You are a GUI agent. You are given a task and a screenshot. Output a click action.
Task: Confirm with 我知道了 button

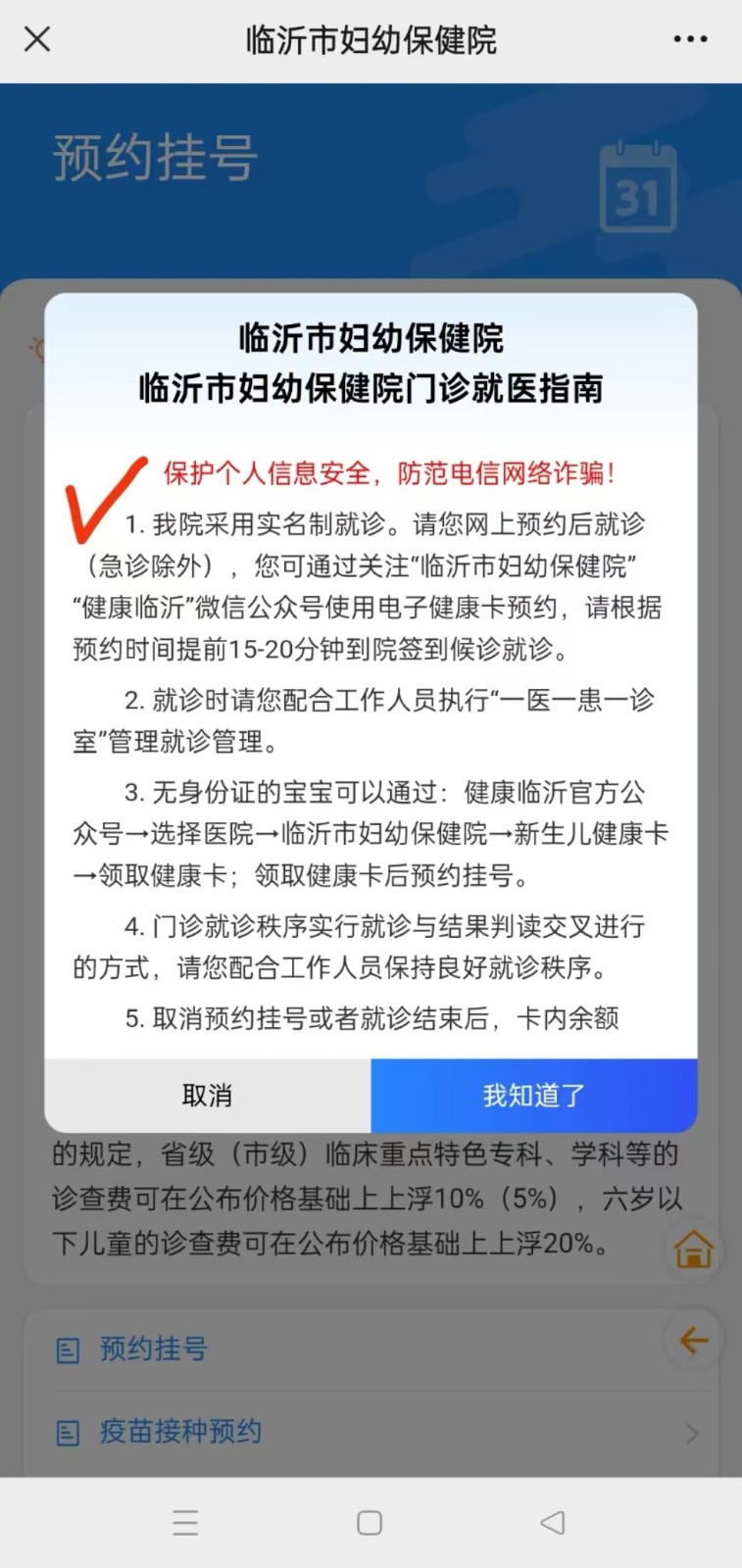pos(533,1096)
